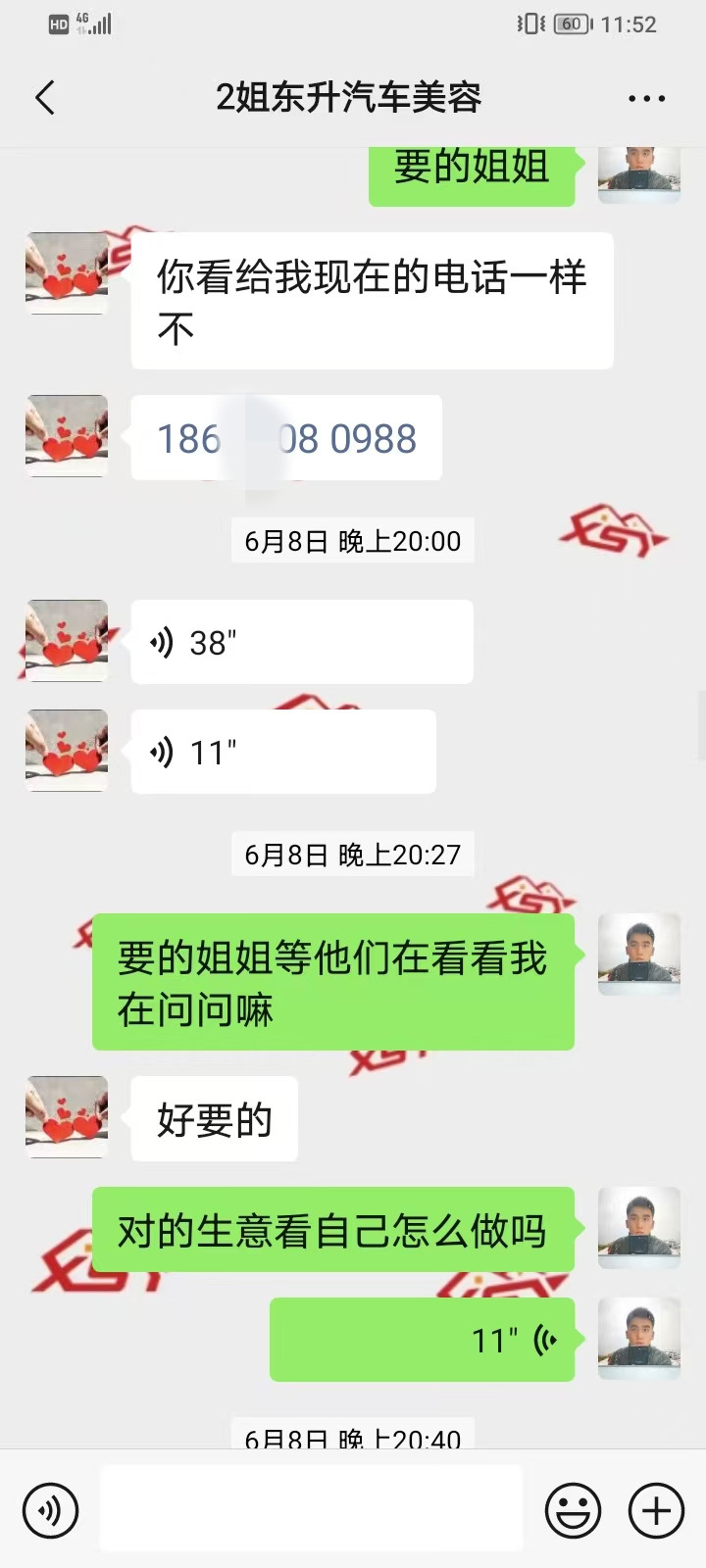The width and height of the screenshot is (706, 1568).
Task: Tap the phone number ending in 0988
Action: click(x=286, y=439)
